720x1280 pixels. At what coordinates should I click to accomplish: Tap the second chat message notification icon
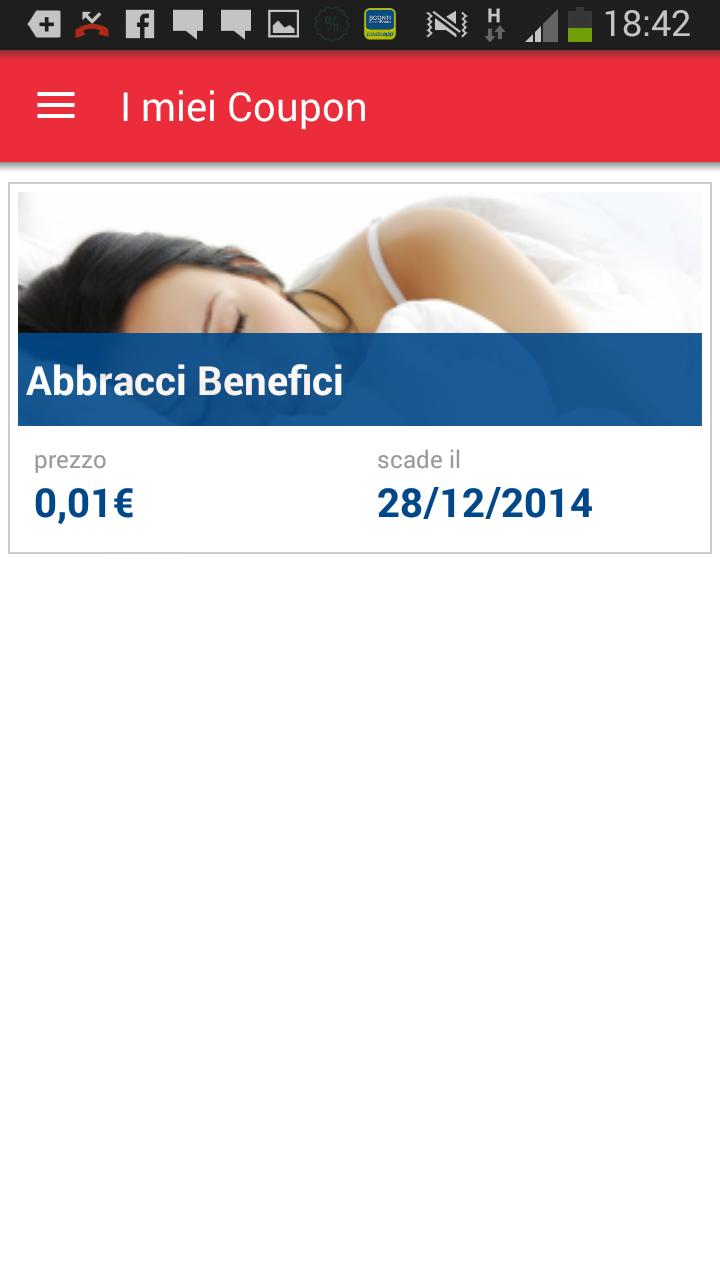[x=235, y=22]
